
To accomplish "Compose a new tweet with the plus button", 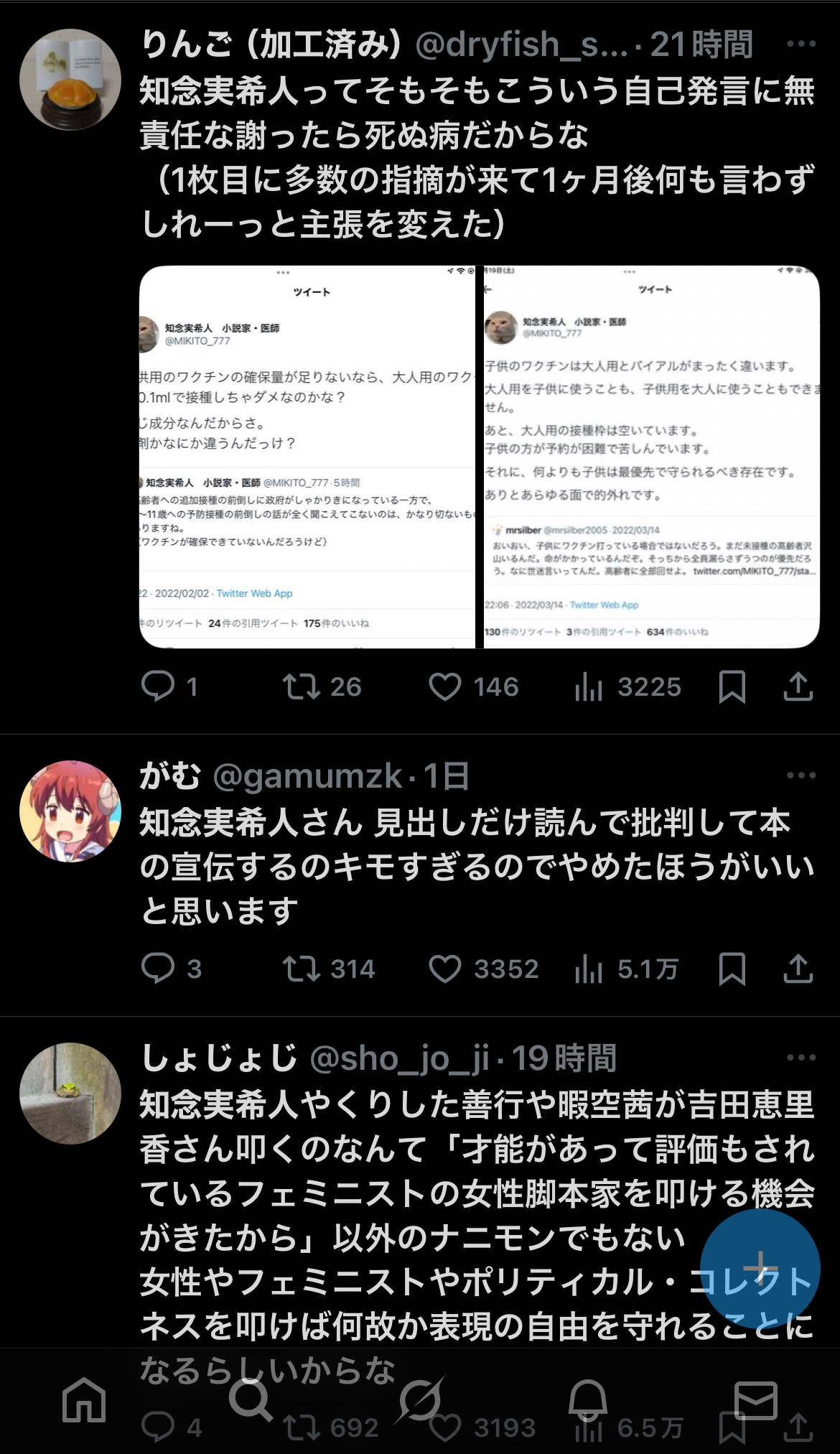I will [x=760, y=1269].
